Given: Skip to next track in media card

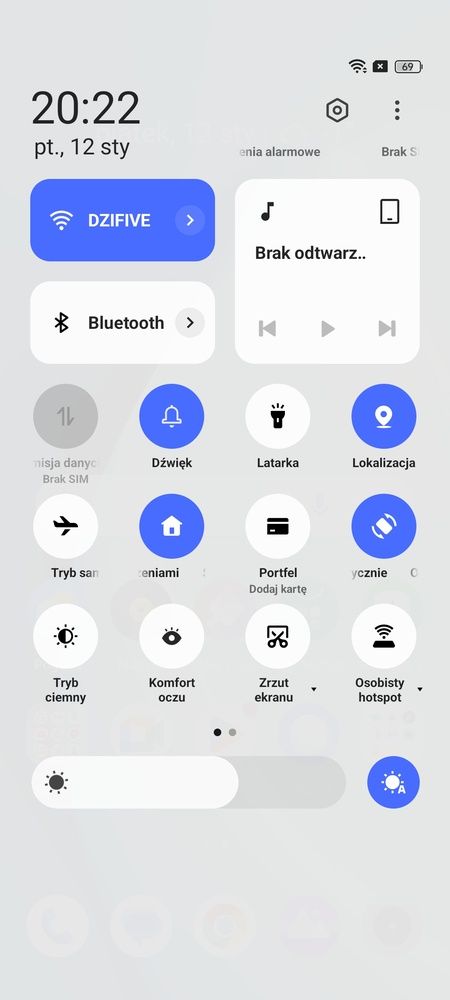Looking at the screenshot, I should 387,328.
